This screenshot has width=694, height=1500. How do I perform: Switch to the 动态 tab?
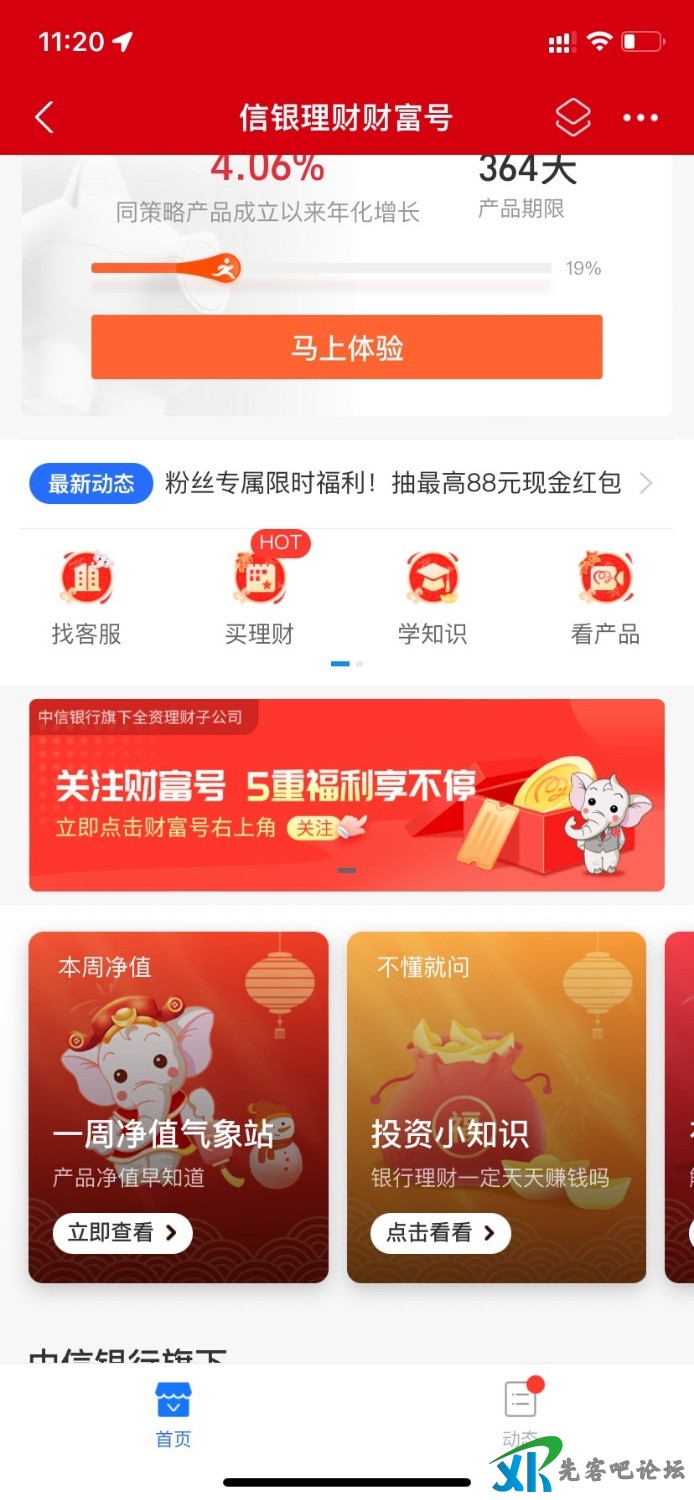(x=520, y=1415)
